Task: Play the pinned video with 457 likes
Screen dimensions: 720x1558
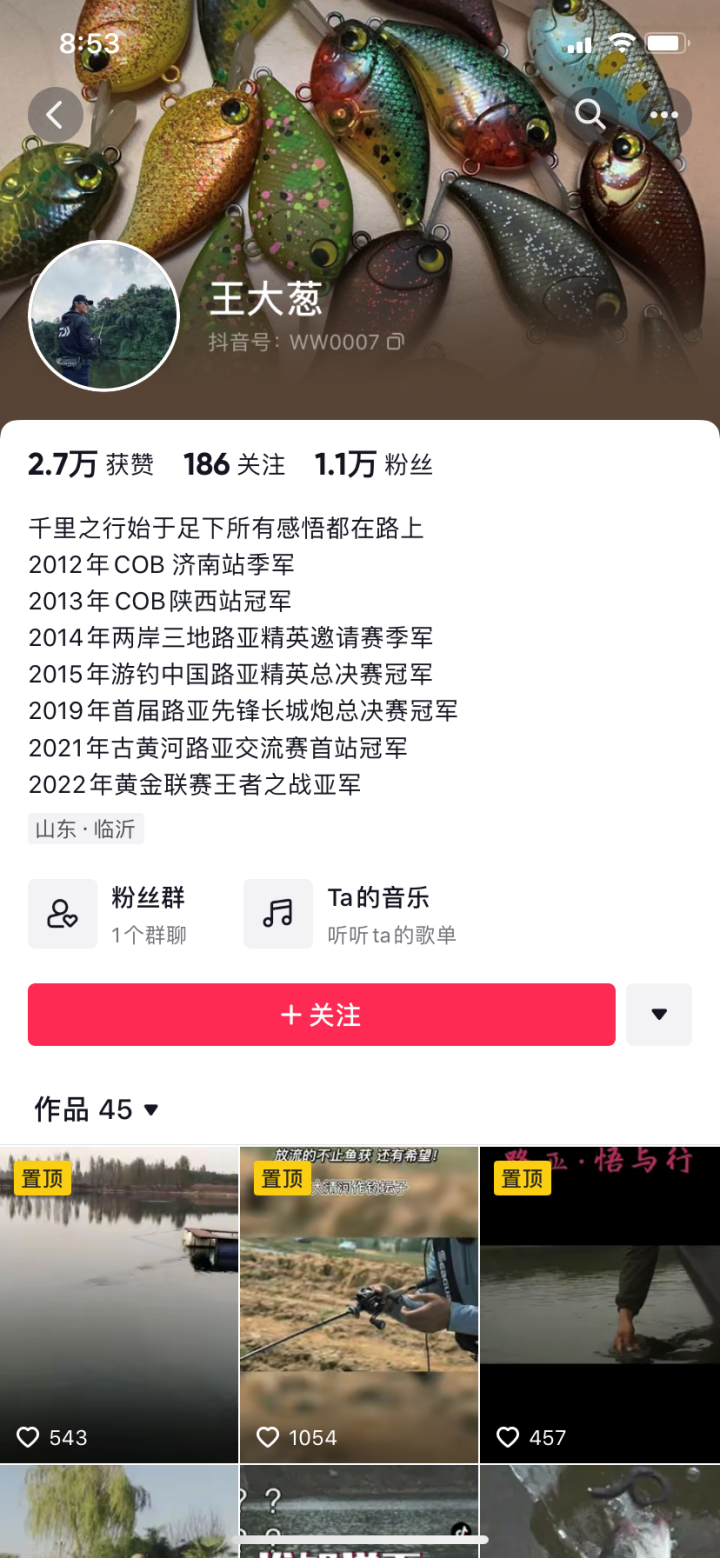Action: pyautogui.click(x=599, y=1305)
